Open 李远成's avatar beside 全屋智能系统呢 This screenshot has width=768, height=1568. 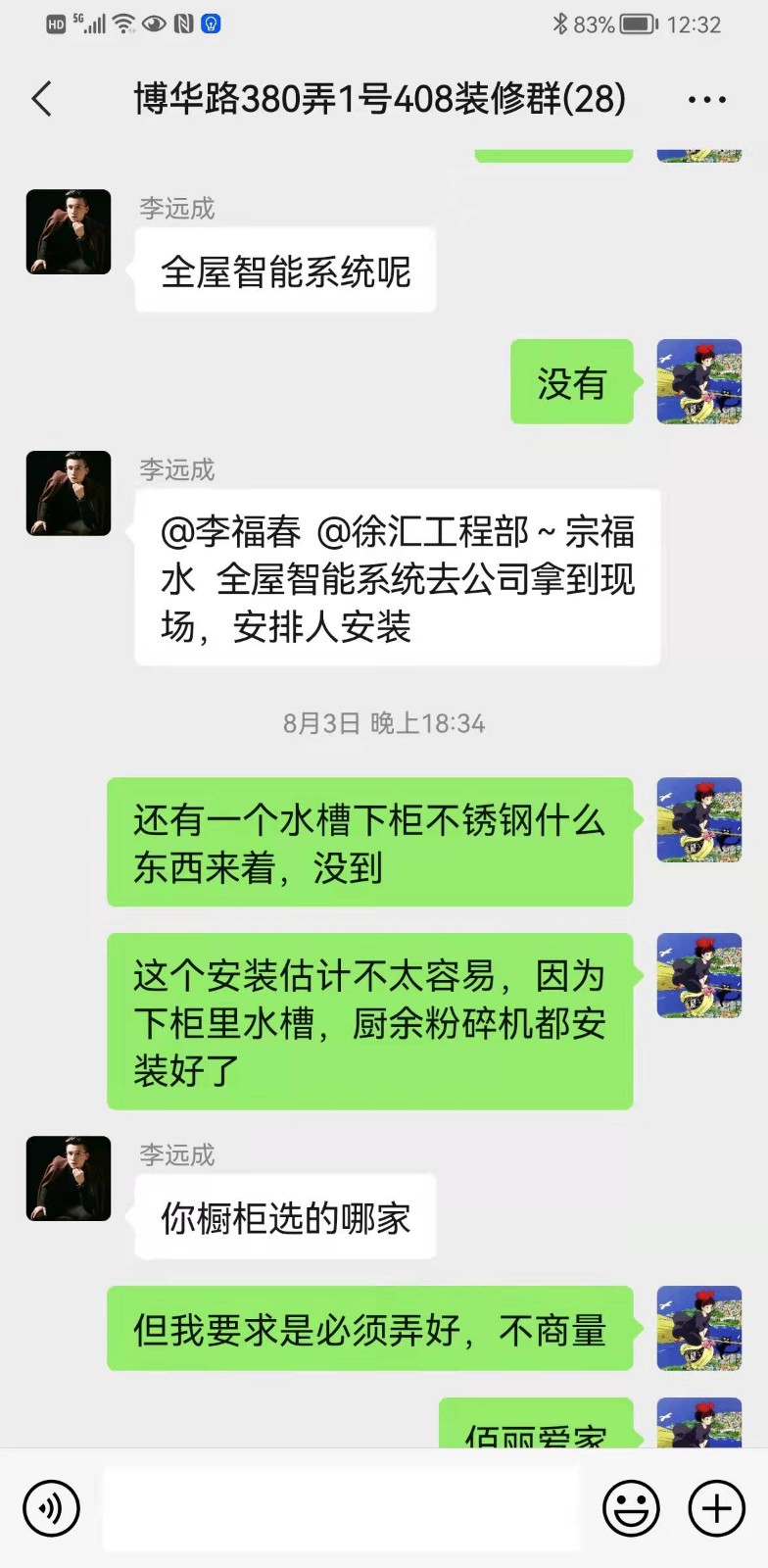[x=69, y=232]
